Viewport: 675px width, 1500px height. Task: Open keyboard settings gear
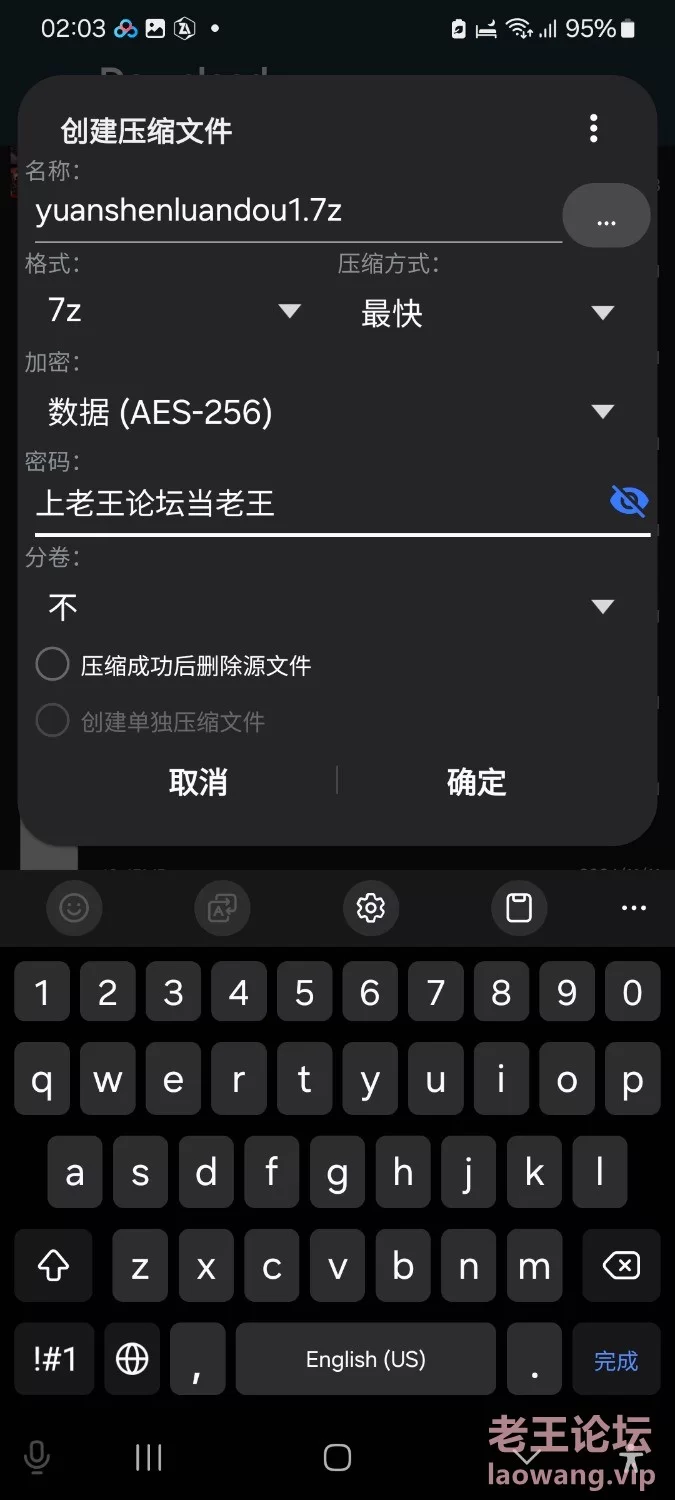(x=371, y=907)
